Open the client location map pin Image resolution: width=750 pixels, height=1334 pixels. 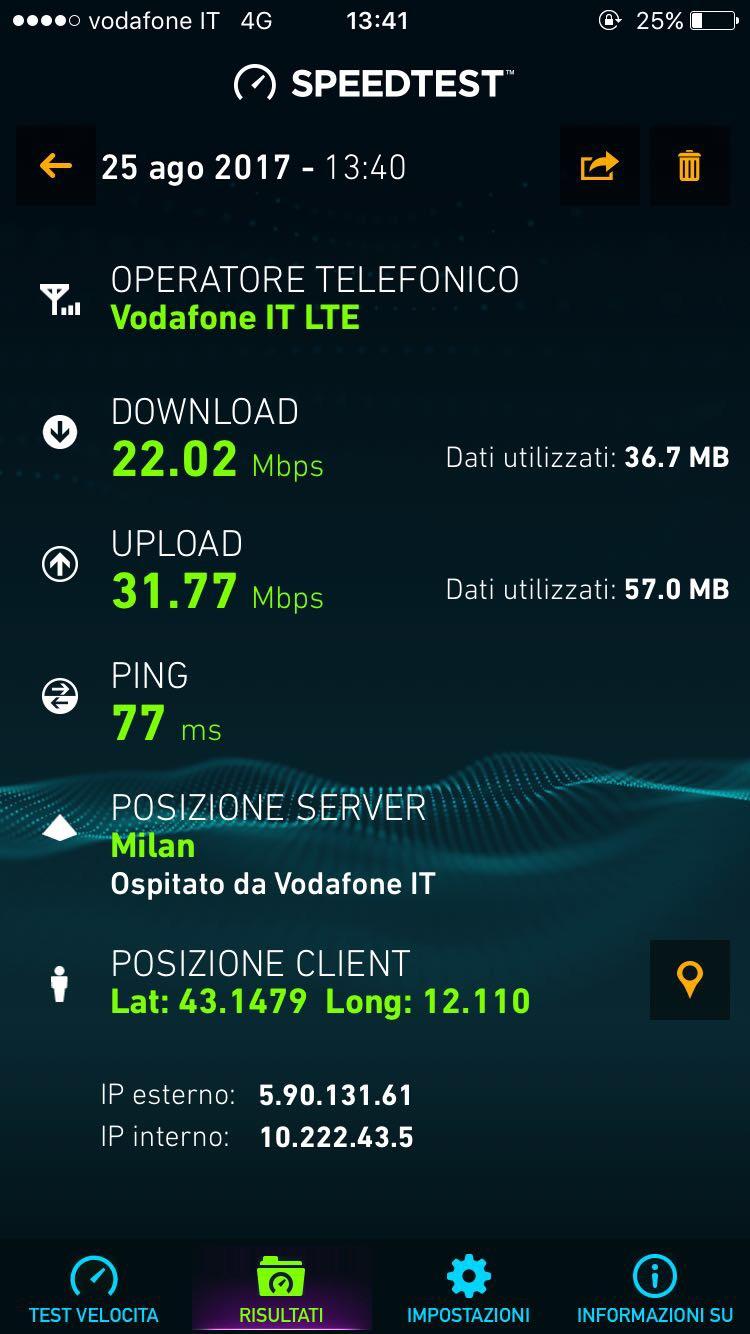(x=690, y=980)
